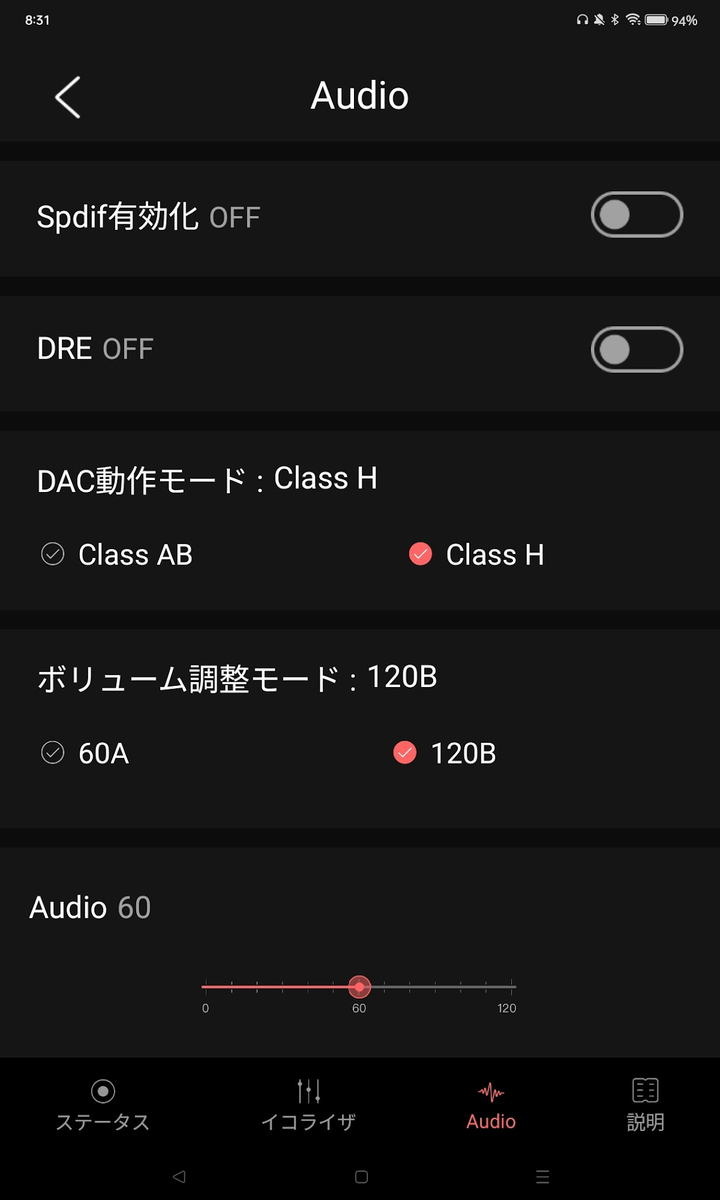The width and height of the screenshot is (720, 1200).
Task: Confirm the Class H radio button
Action: pos(419,553)
